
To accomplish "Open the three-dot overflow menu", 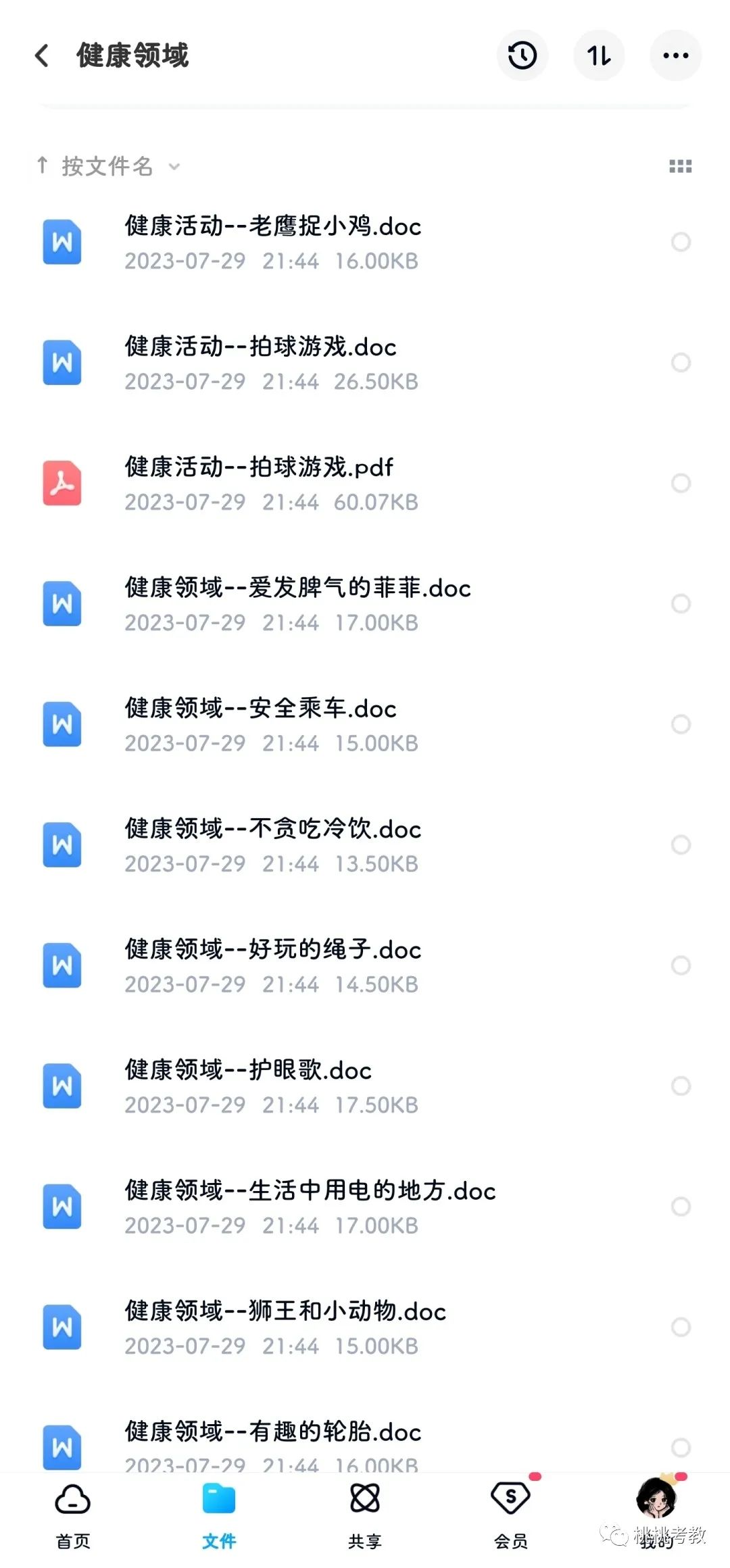I will click(x=676, y=55).
